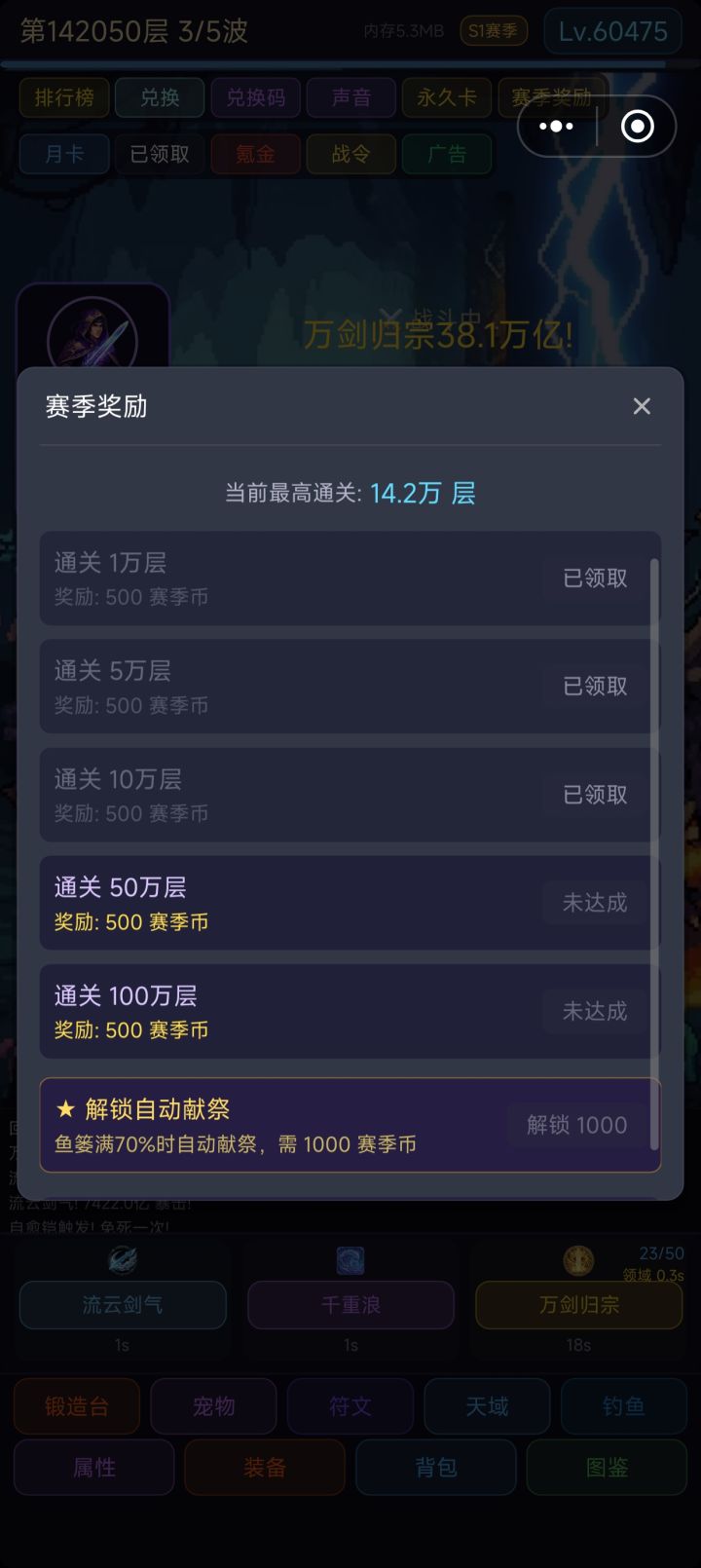Open the 宠物 pet menu

tap(213, 1406)
